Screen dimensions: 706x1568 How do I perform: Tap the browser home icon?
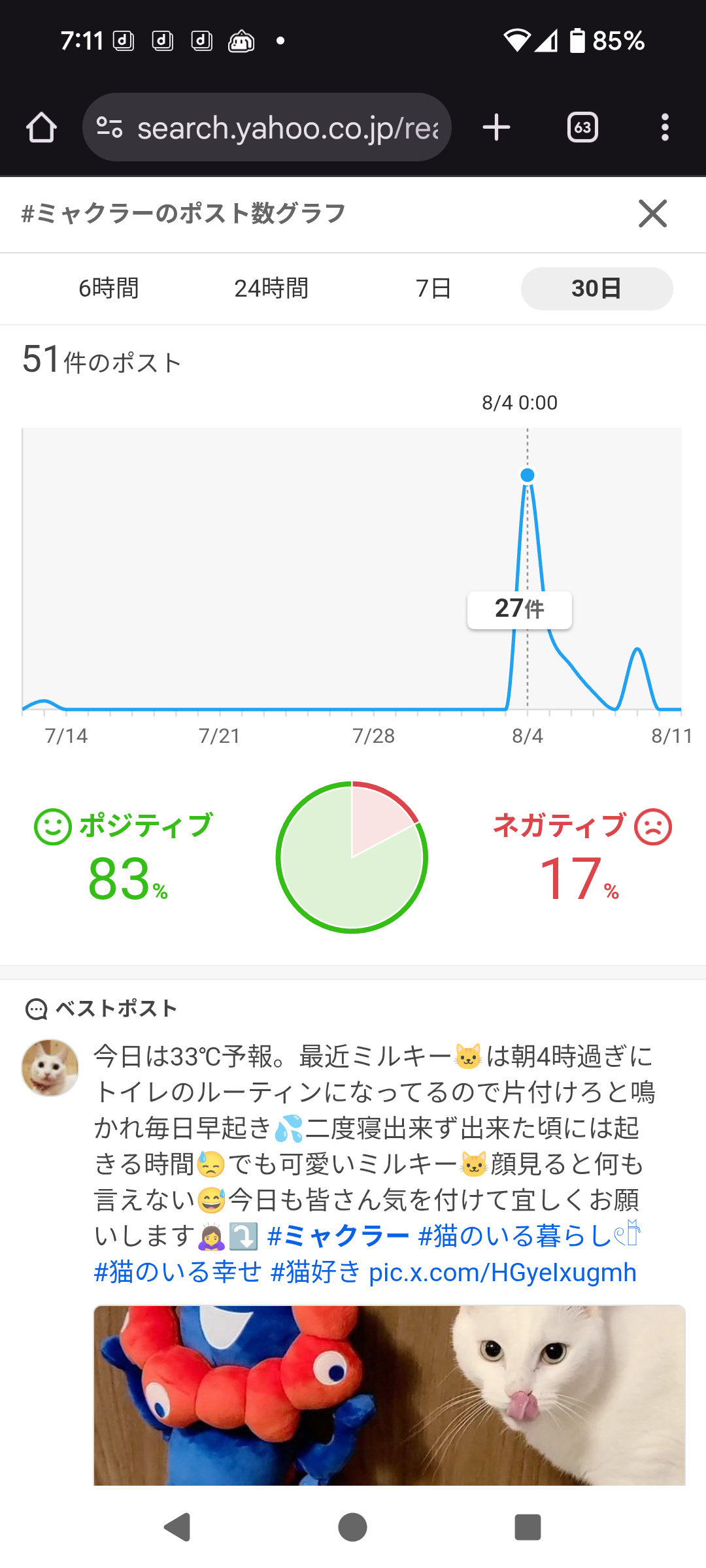(41, 127)
